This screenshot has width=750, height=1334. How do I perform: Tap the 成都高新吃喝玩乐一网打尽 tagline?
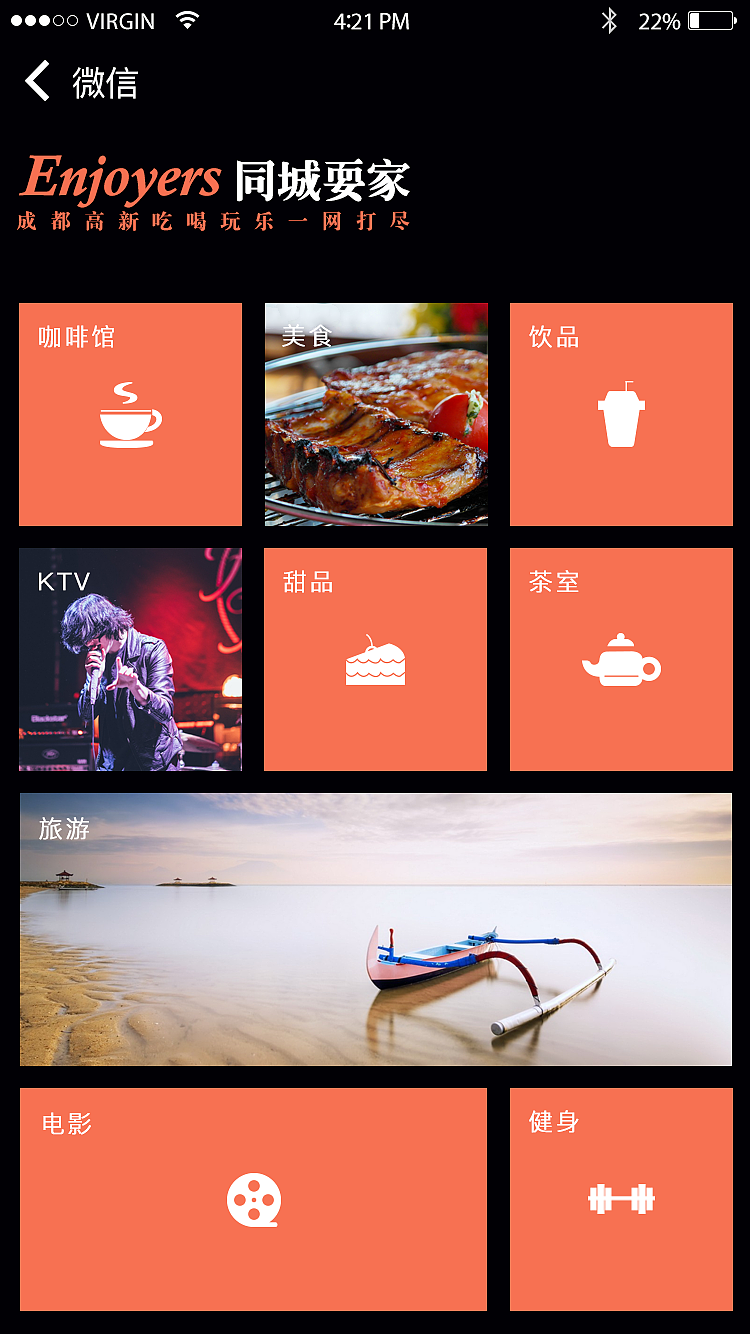coord(213,222)
